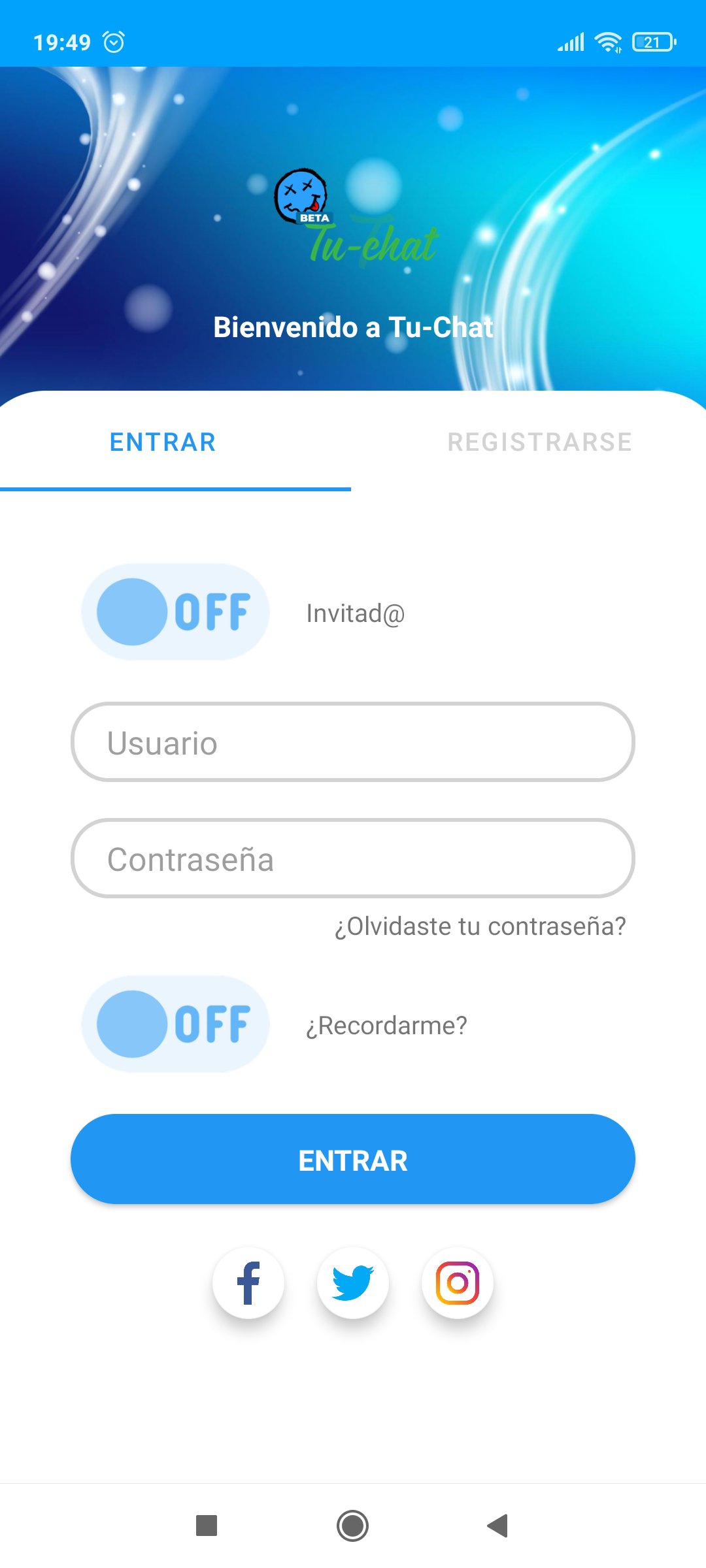Click the Usuario input field
706x1568 pixels.
353,742
